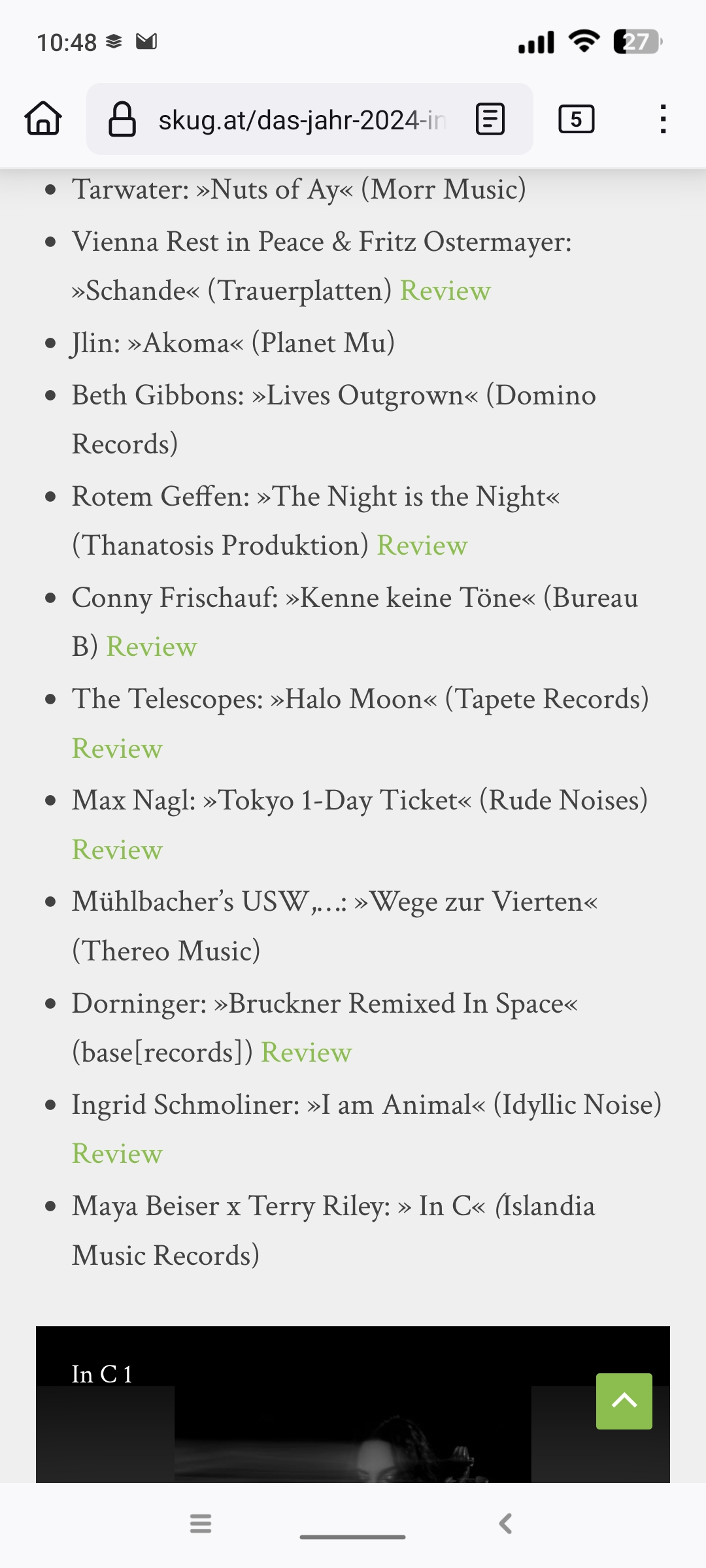This screenshot has height=1568, width=706.
Task: Go back using the system back button
Action: coord(505,1524)
